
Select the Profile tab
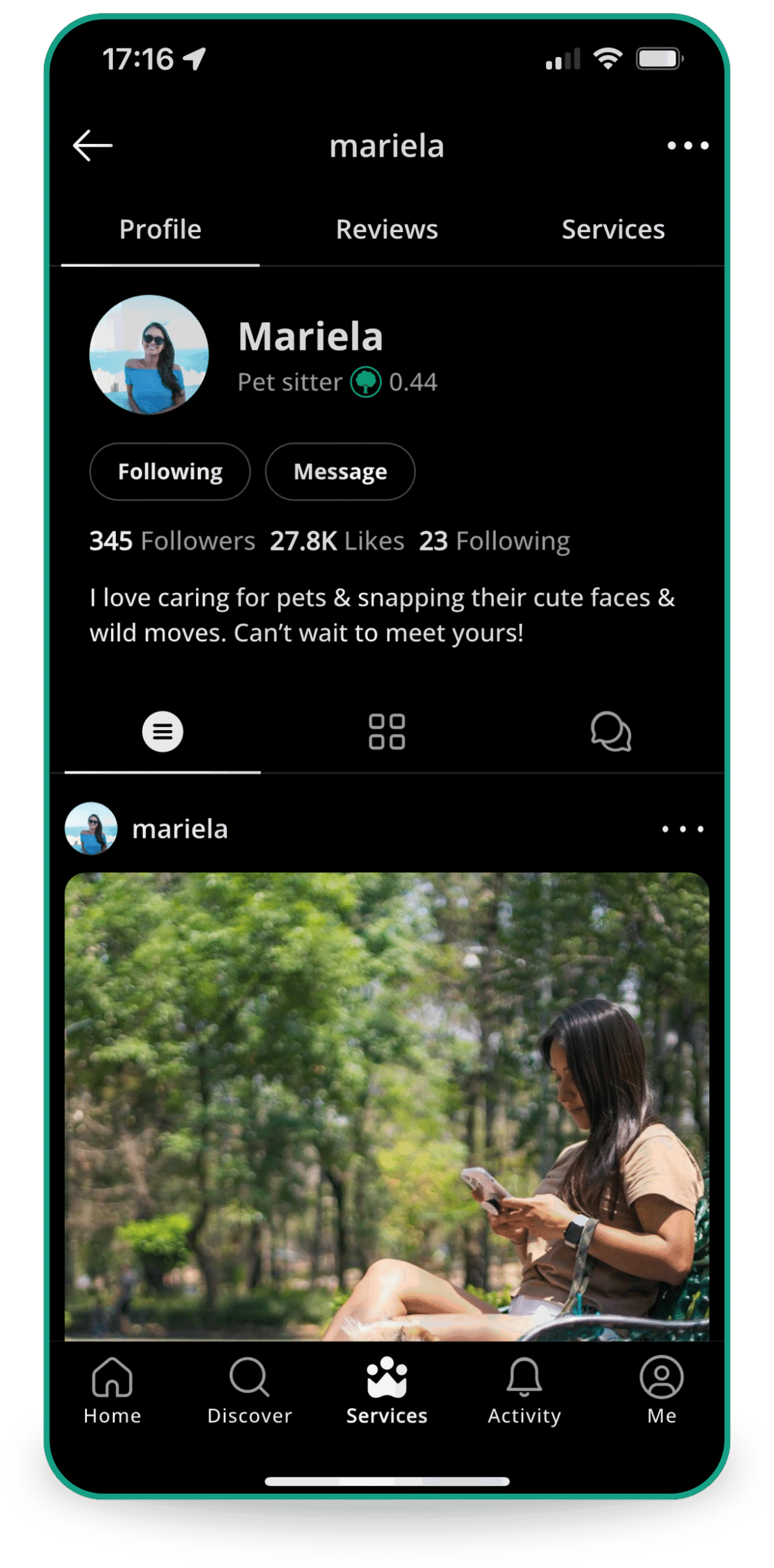tap(160, 230)
